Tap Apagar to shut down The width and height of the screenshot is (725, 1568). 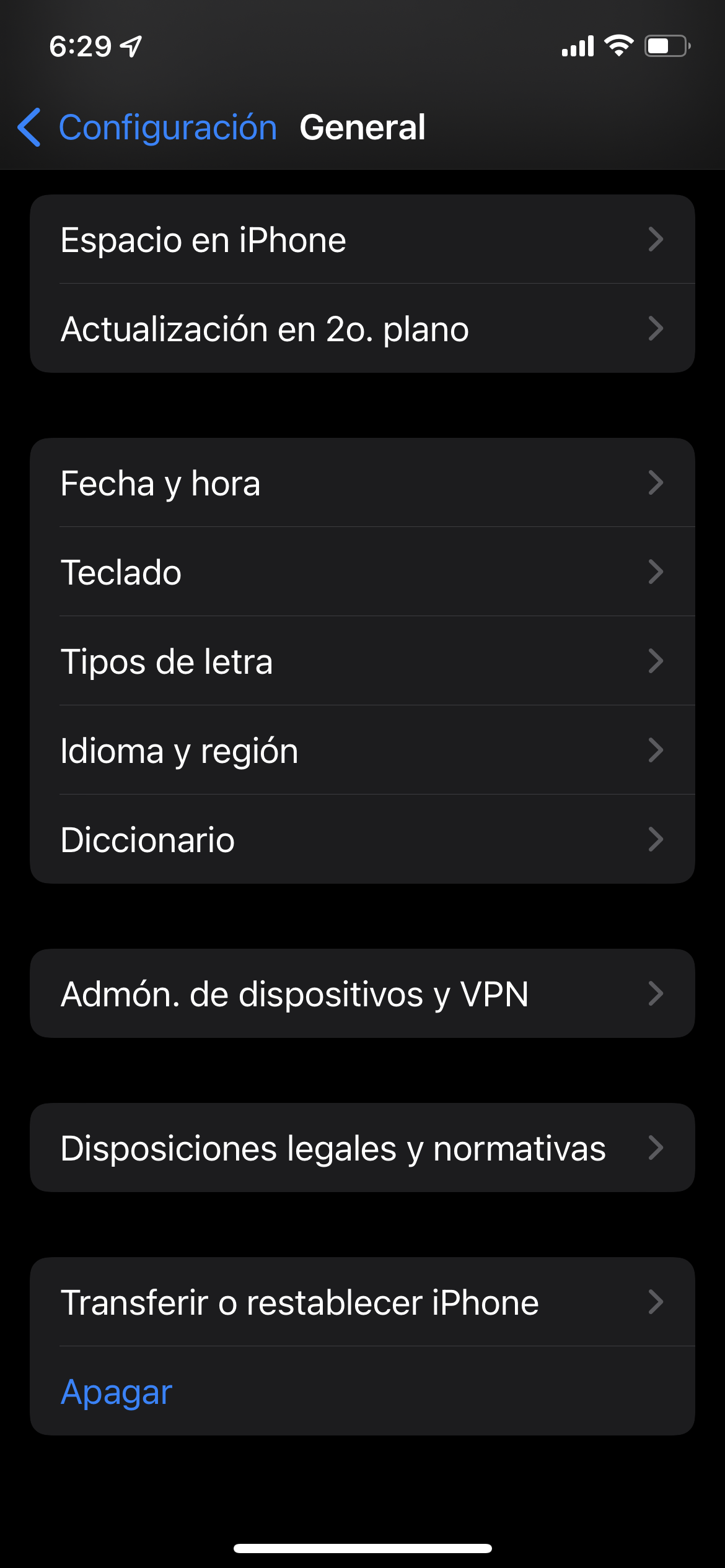tap(116, 1392)
